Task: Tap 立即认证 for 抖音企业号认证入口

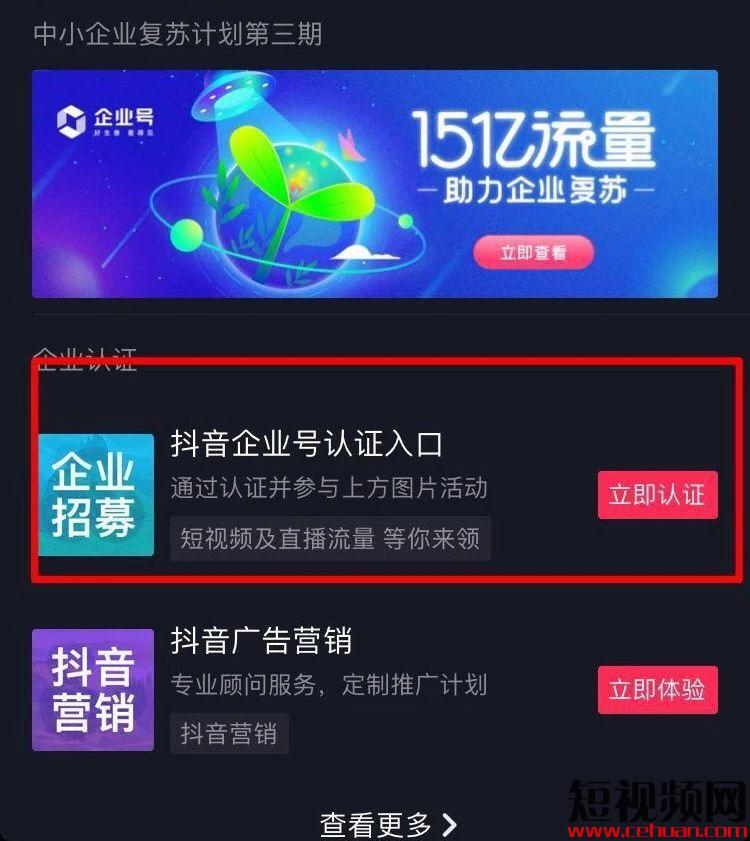Action: tap(657, 495)
